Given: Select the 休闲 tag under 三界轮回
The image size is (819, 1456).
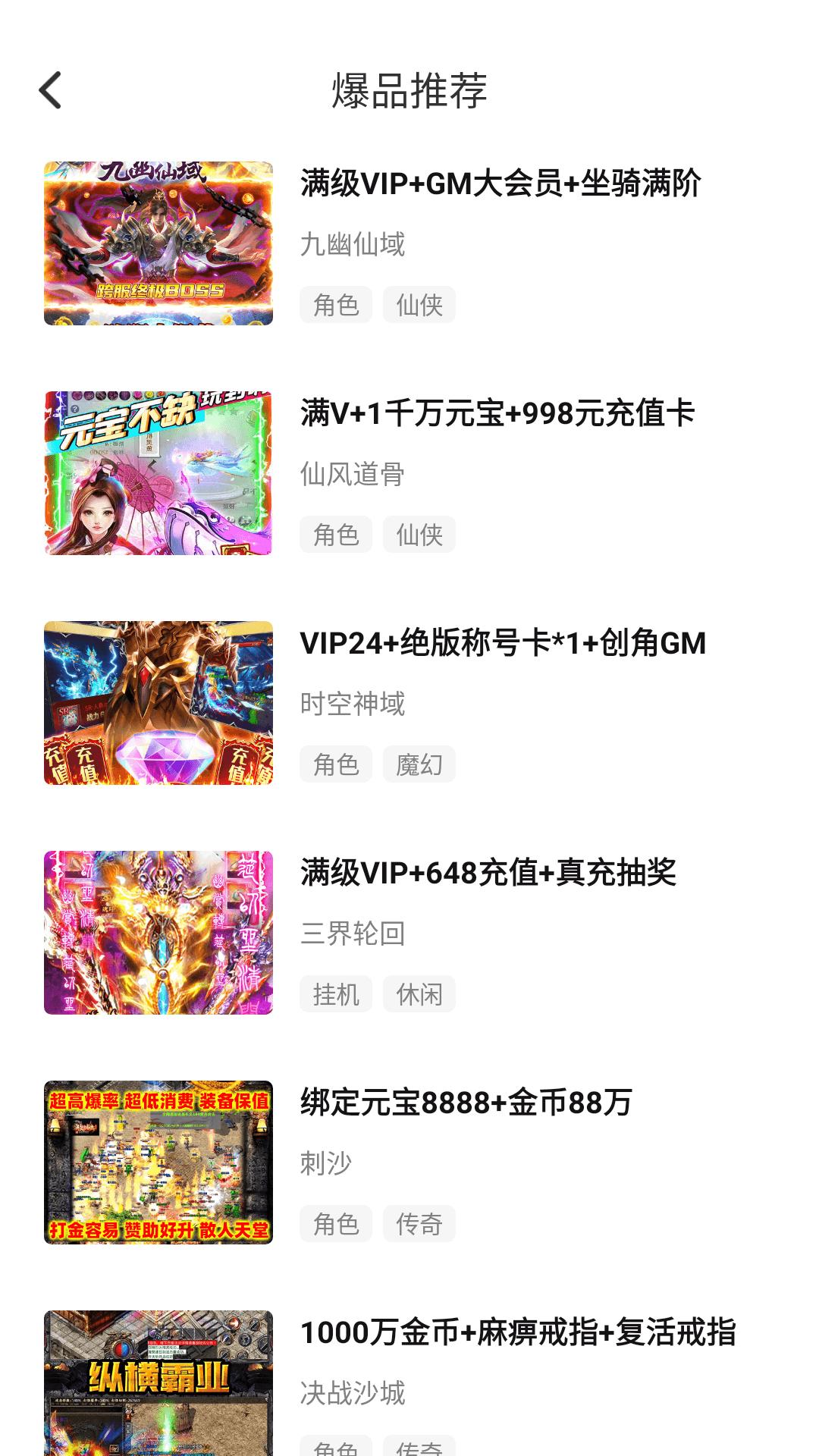Looking at the screenshot, I should coord(420,994).
